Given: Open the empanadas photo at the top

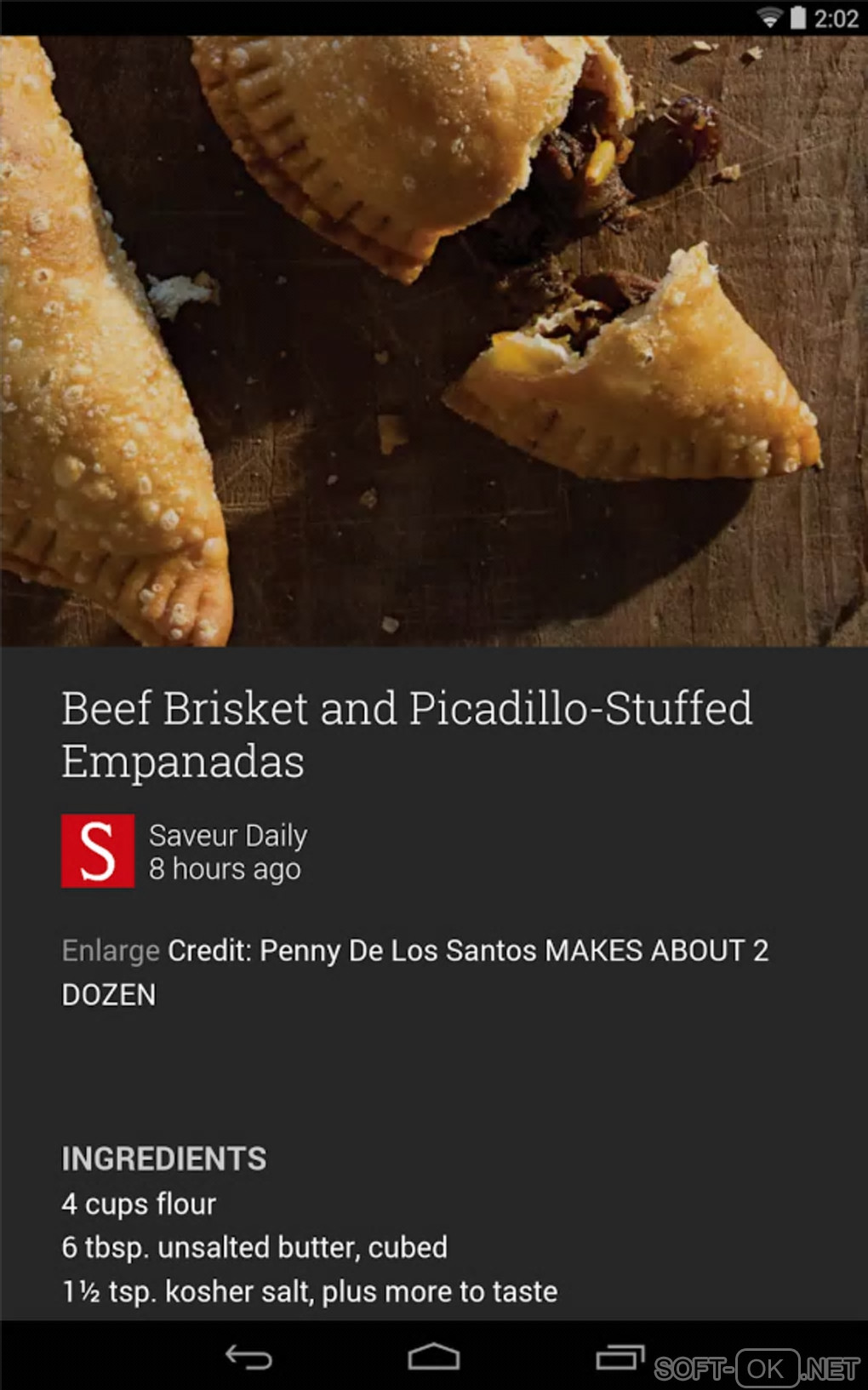Looking at the screenshot, I should (x=434, y=340).
